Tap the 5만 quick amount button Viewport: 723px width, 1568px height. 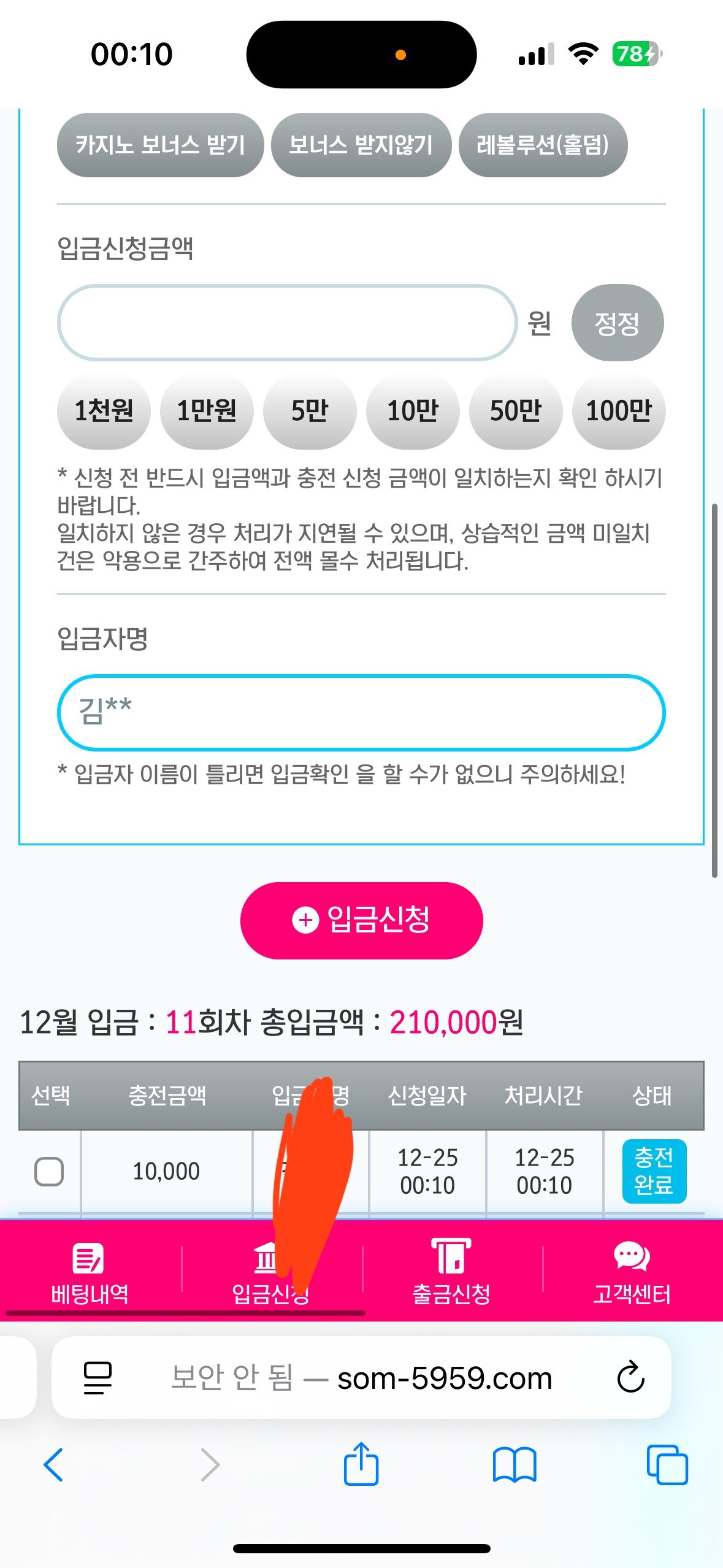tap(310, 411)
